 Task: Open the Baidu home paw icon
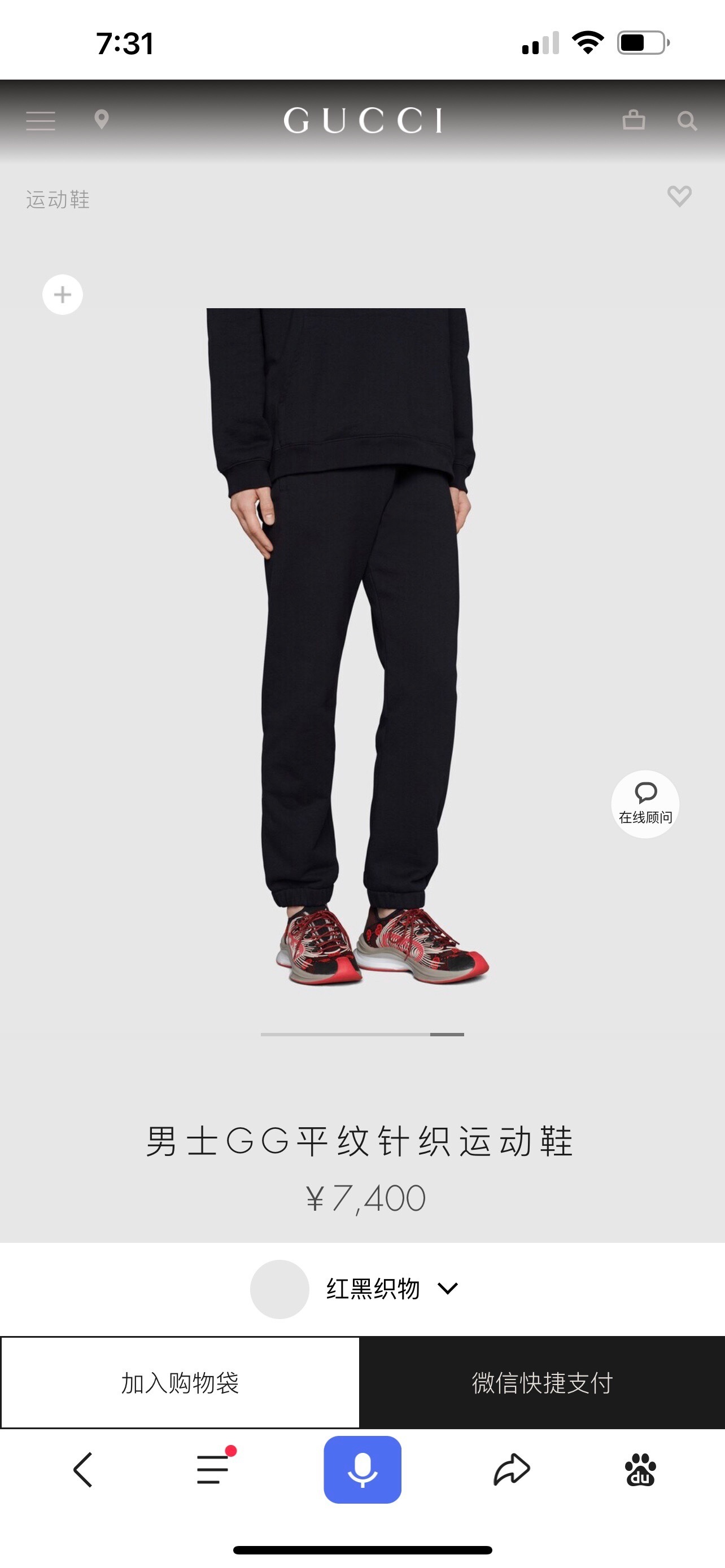pos(640,1469)
